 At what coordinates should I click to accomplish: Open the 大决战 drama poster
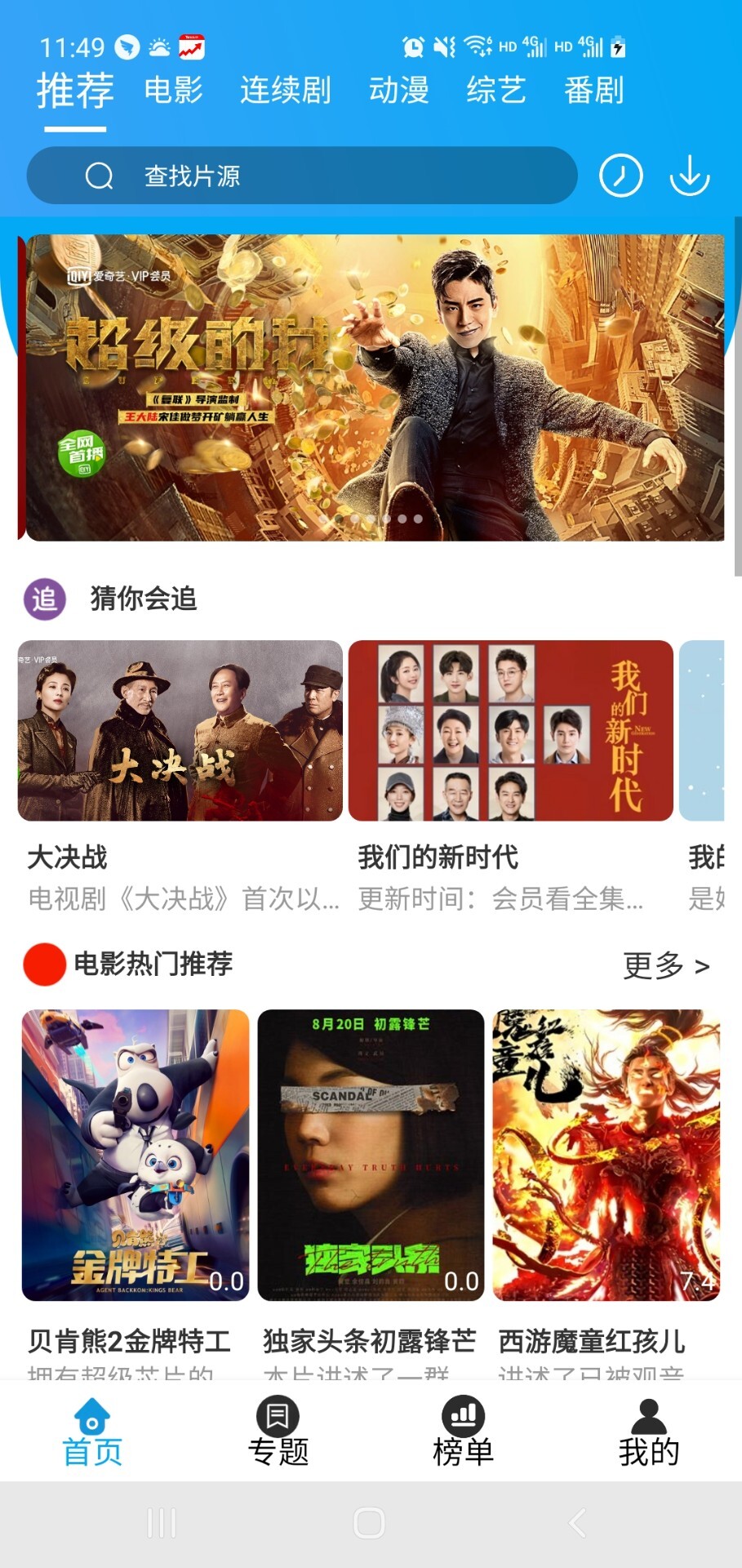click(181, 731)
